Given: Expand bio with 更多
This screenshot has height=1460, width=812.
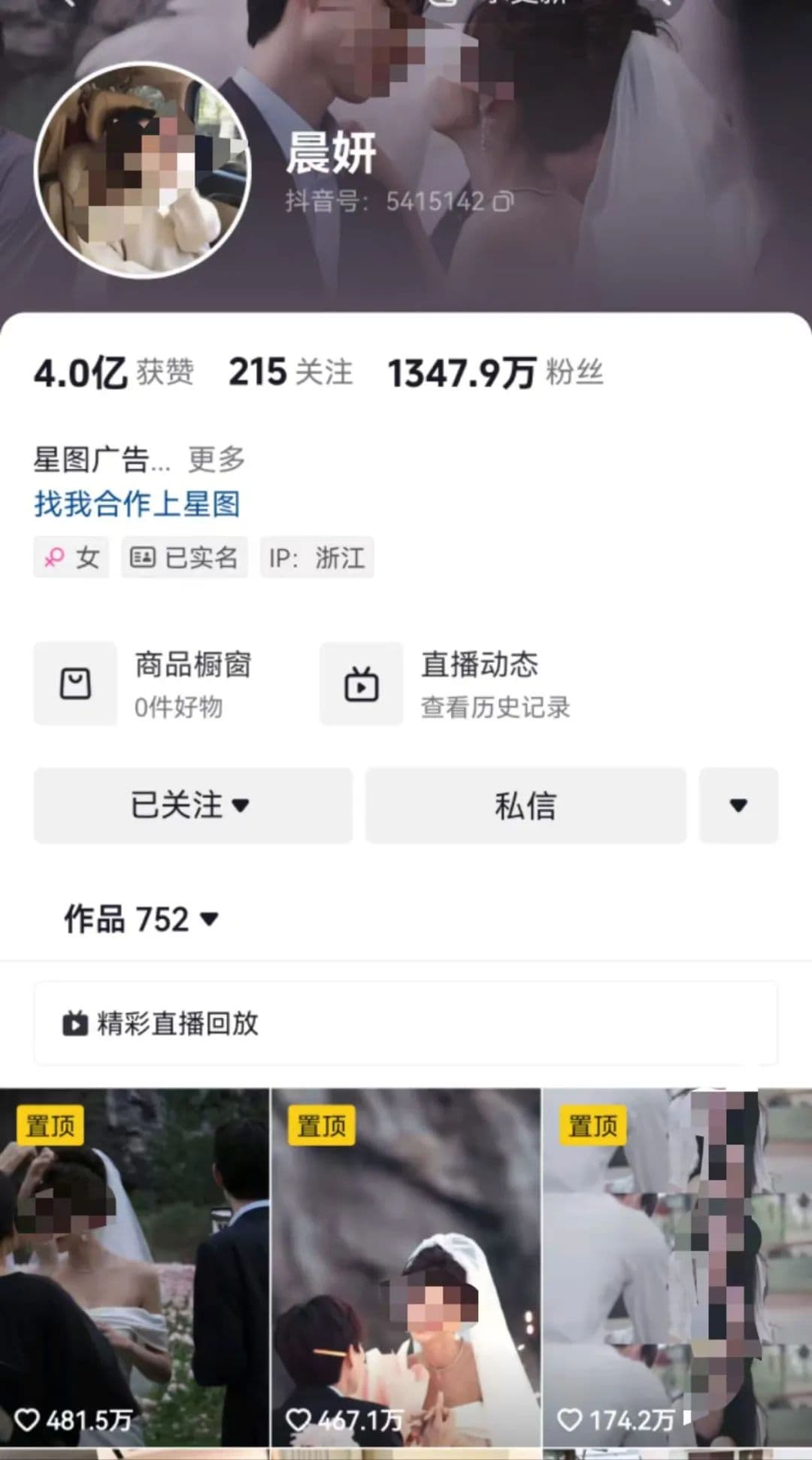Looking at the screenshot, I should click(x=217, y=459).
